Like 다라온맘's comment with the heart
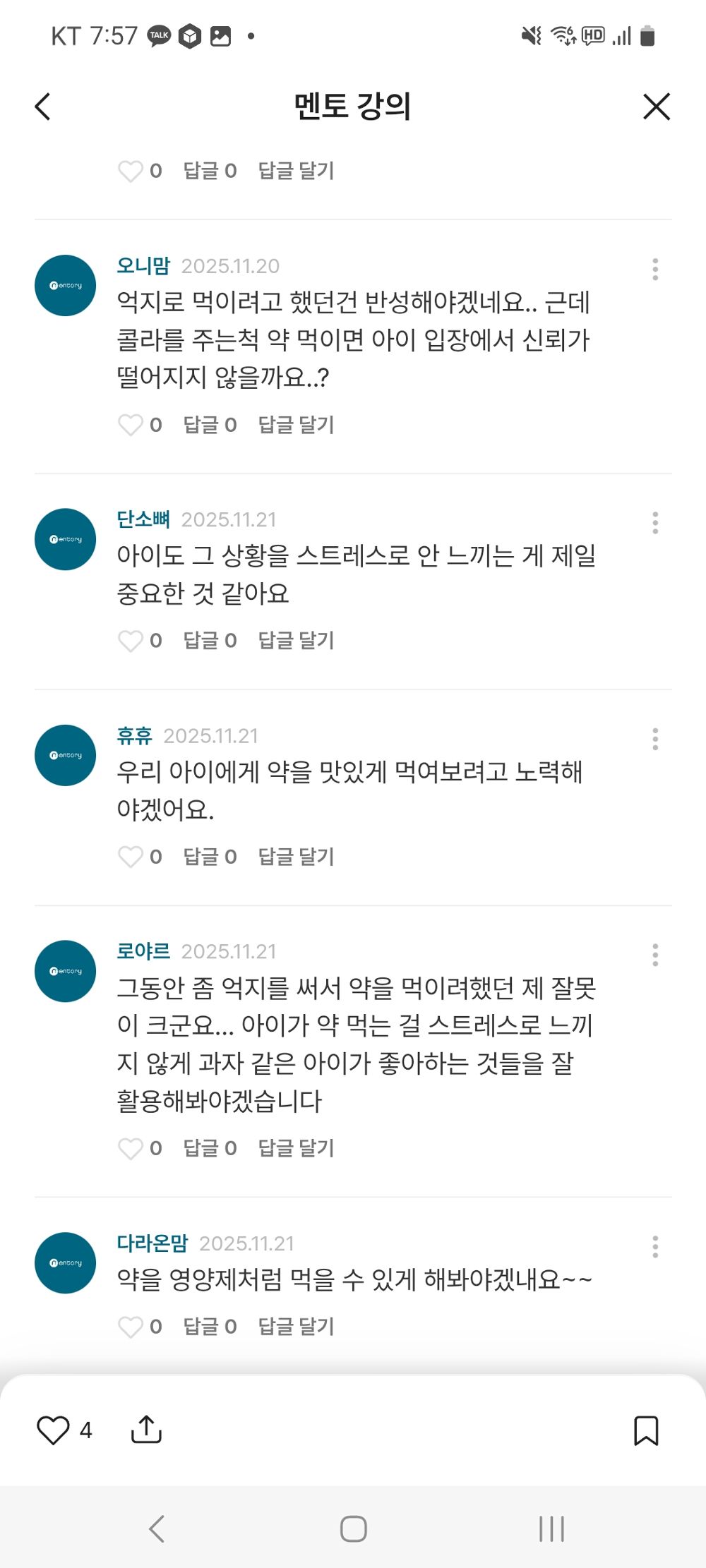 click(131, 1326)
